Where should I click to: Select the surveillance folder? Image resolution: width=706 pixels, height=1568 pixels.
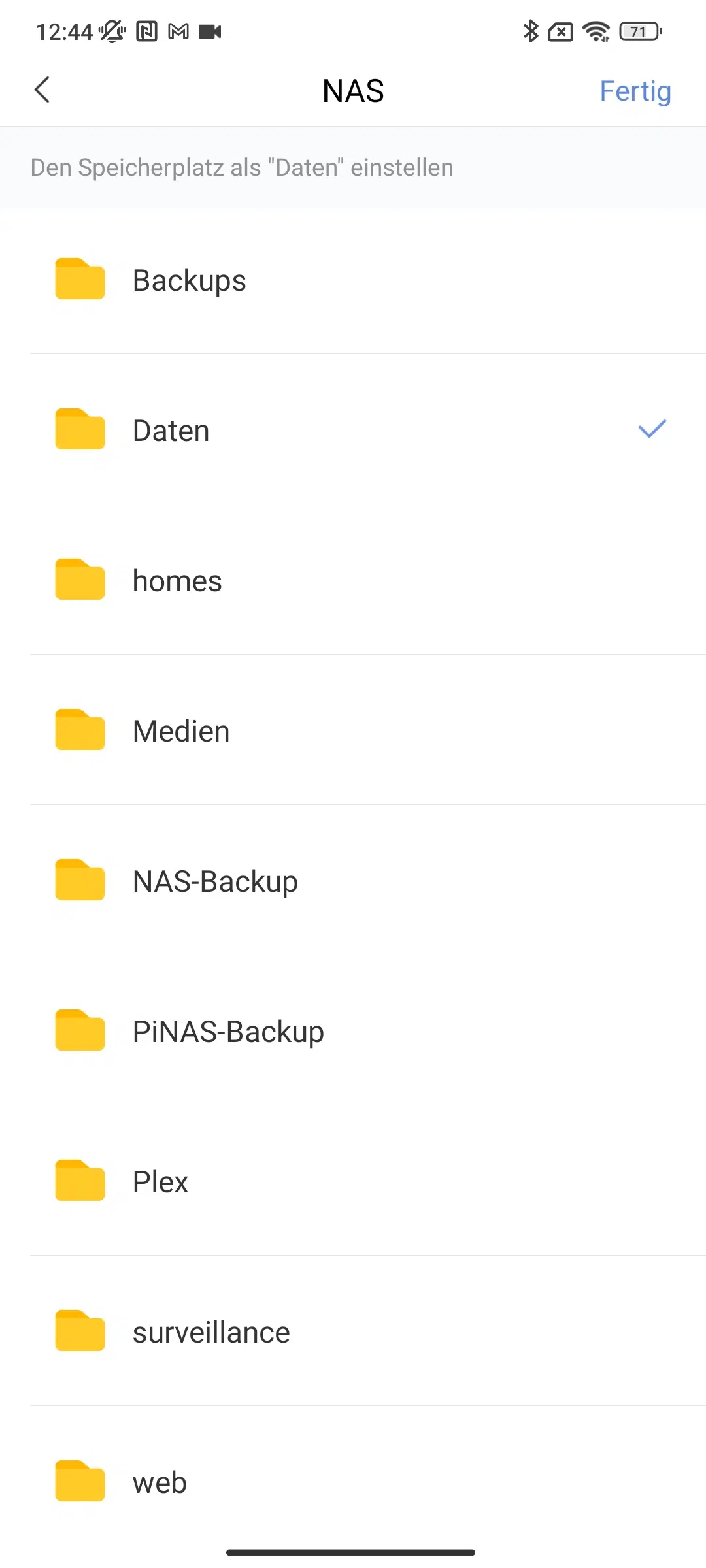coord(211,1331)
